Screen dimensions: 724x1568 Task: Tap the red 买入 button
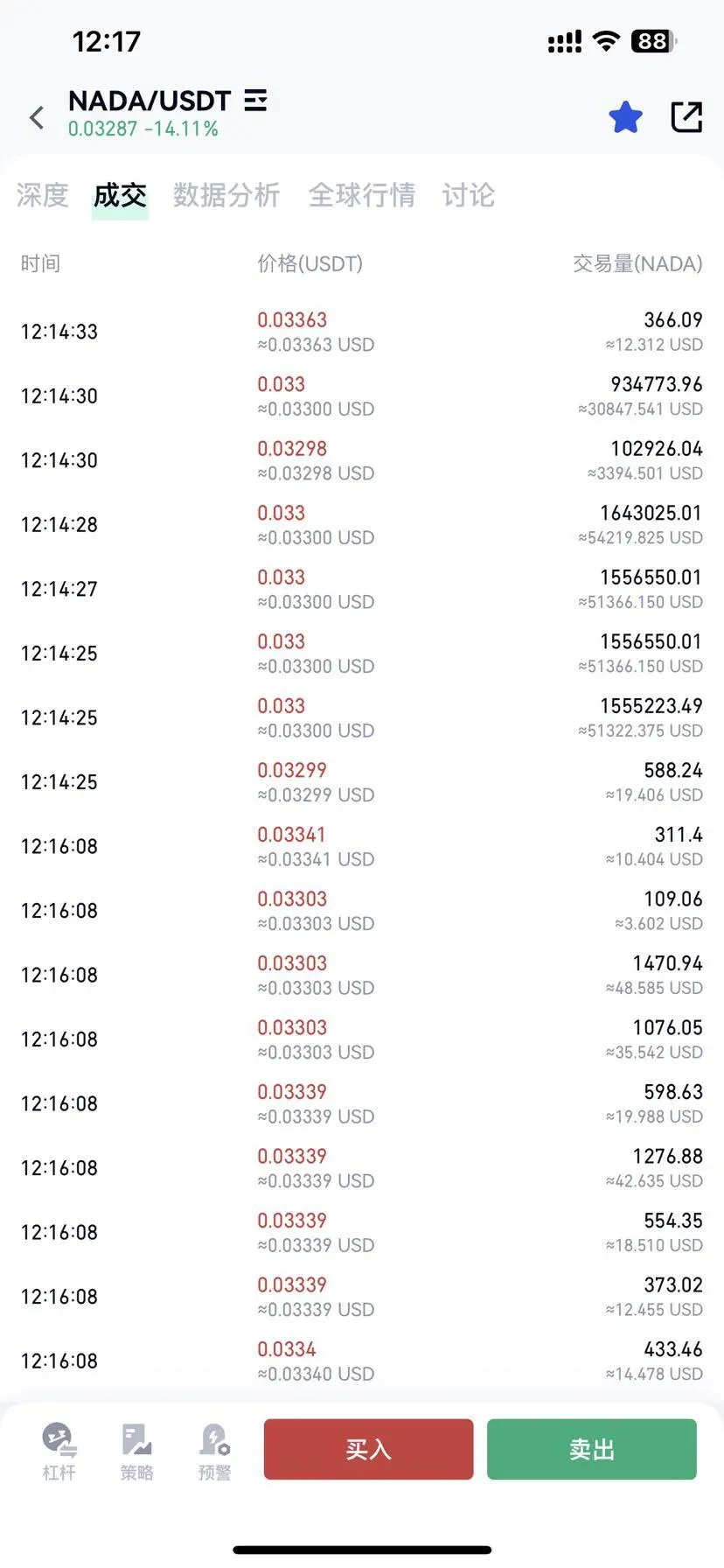pos(368,1450)
